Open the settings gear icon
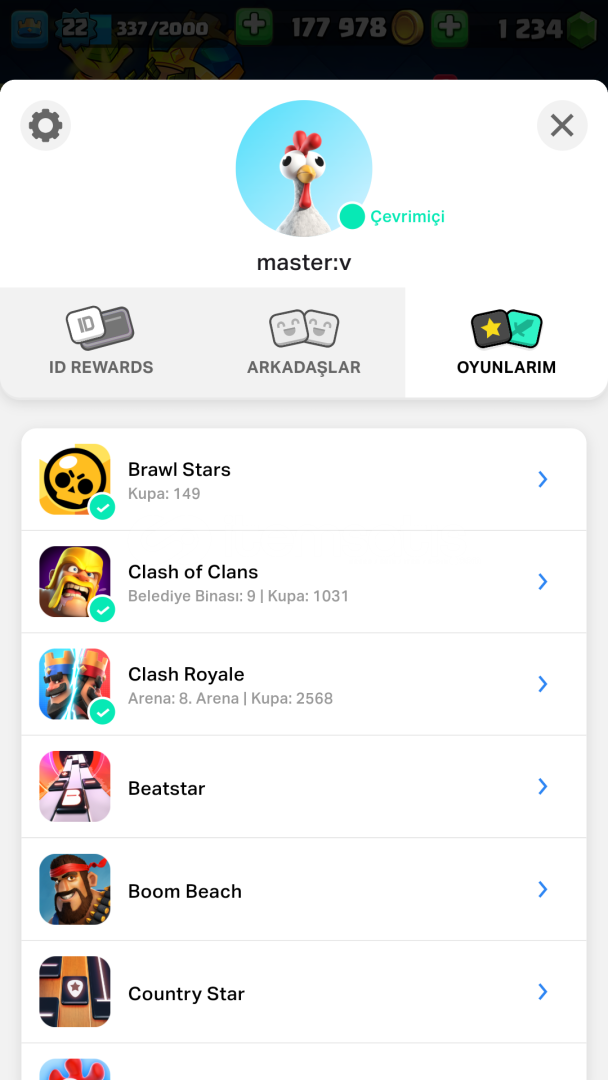The width and height of the screenshot is (608, 1080). tap(45, 125)
